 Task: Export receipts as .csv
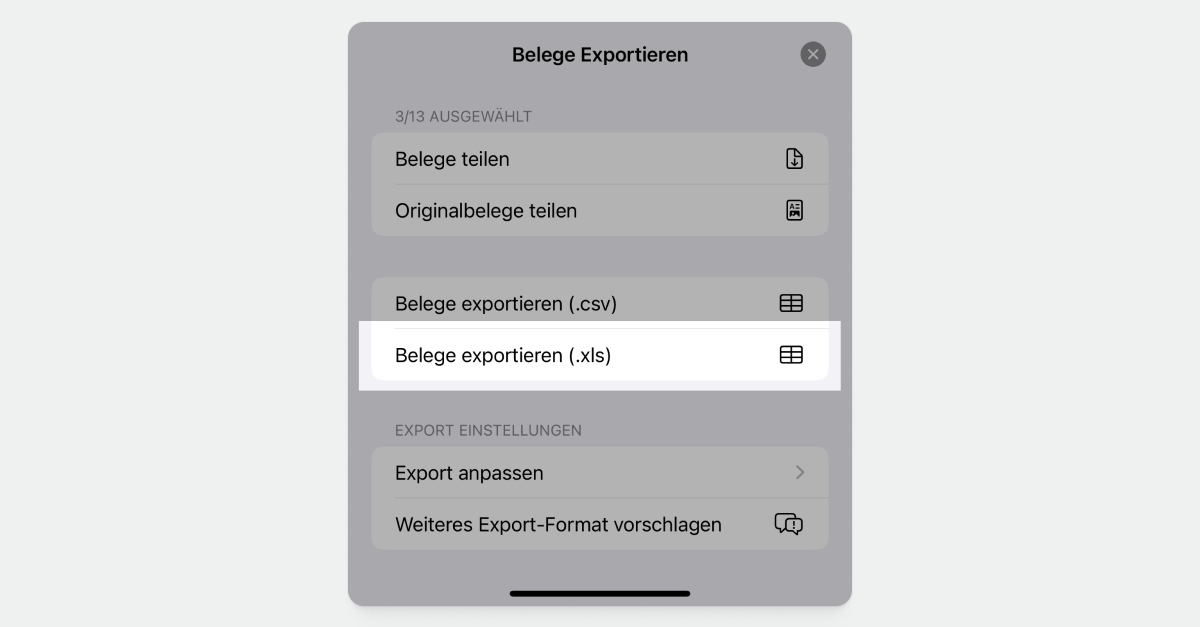(x=599, y=303)
